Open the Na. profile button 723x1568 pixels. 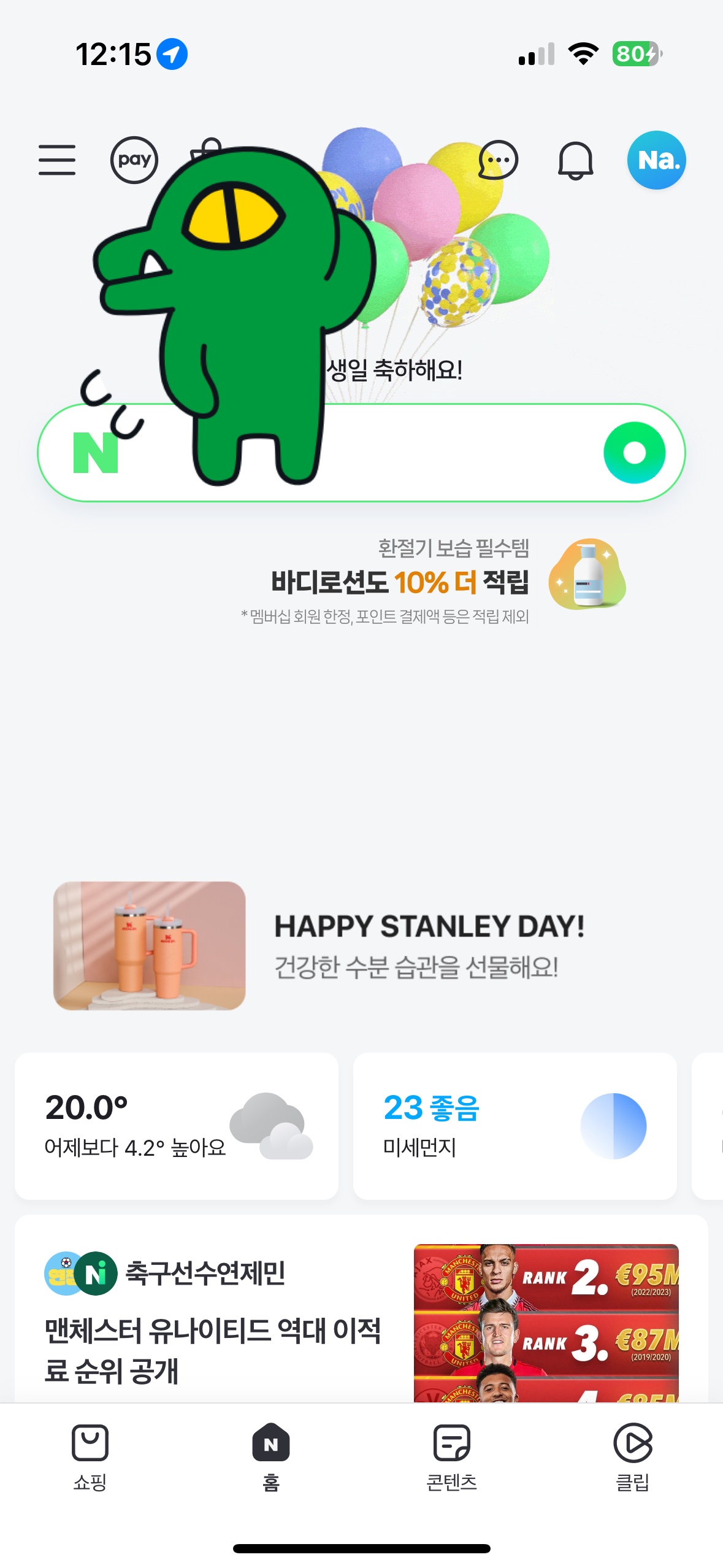pos(656,160)
